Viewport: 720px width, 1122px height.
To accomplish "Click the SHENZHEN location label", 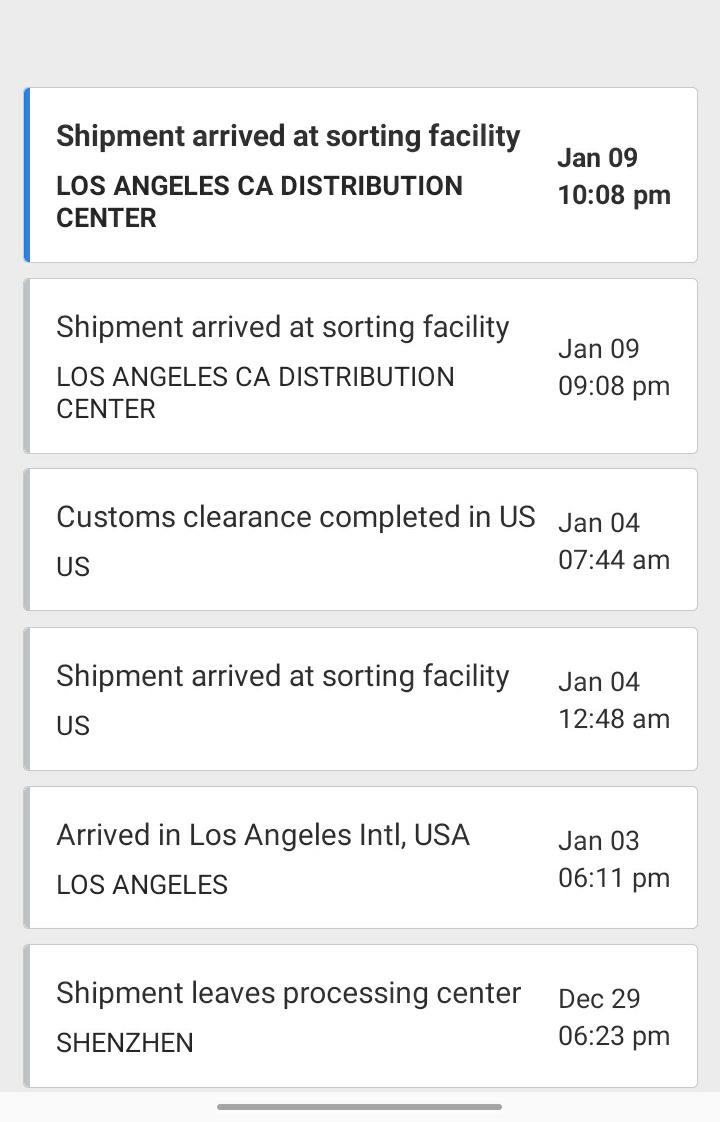I will (x=125, y=1043).
